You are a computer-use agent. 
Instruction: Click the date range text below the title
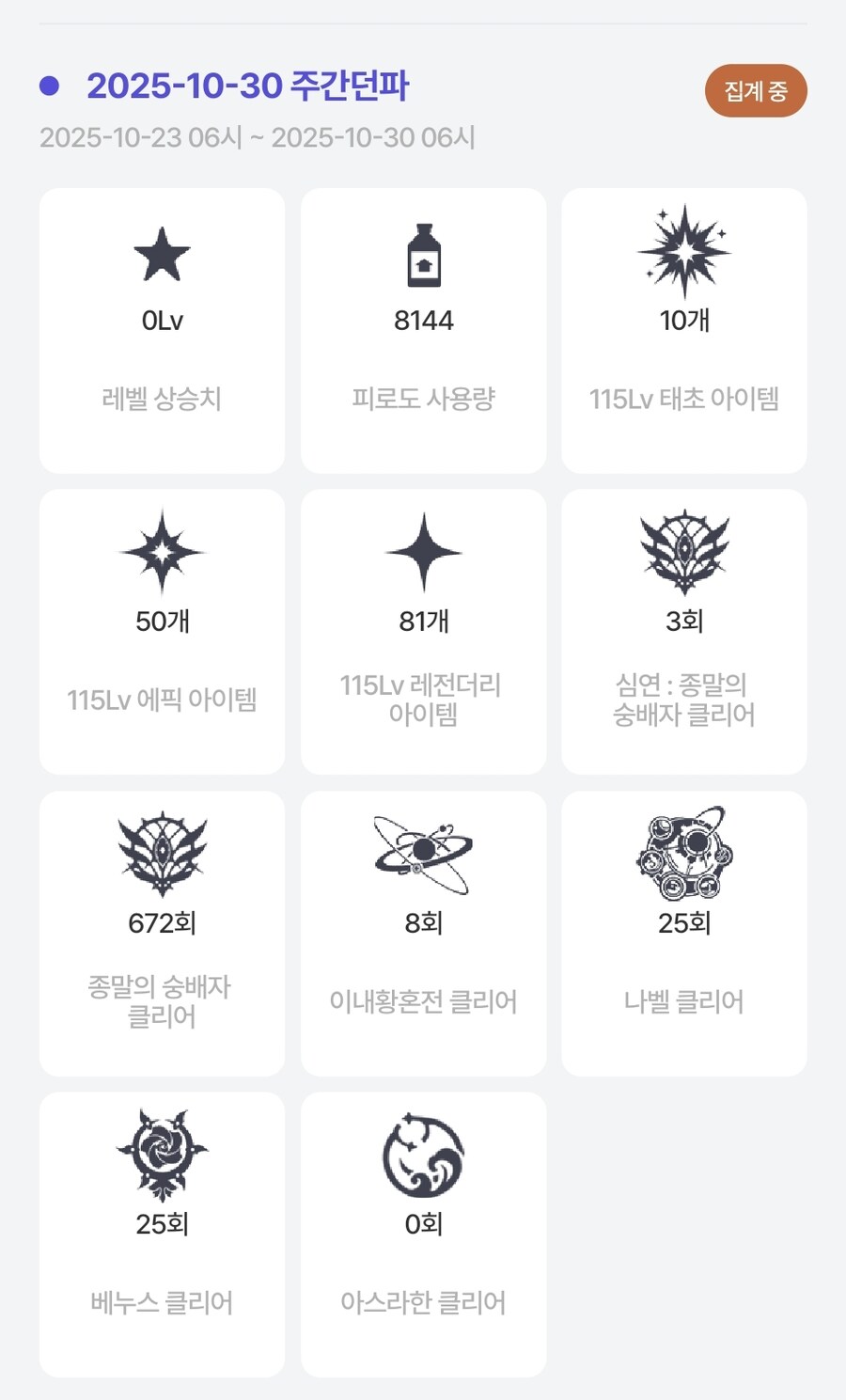(x=258, y=140)
